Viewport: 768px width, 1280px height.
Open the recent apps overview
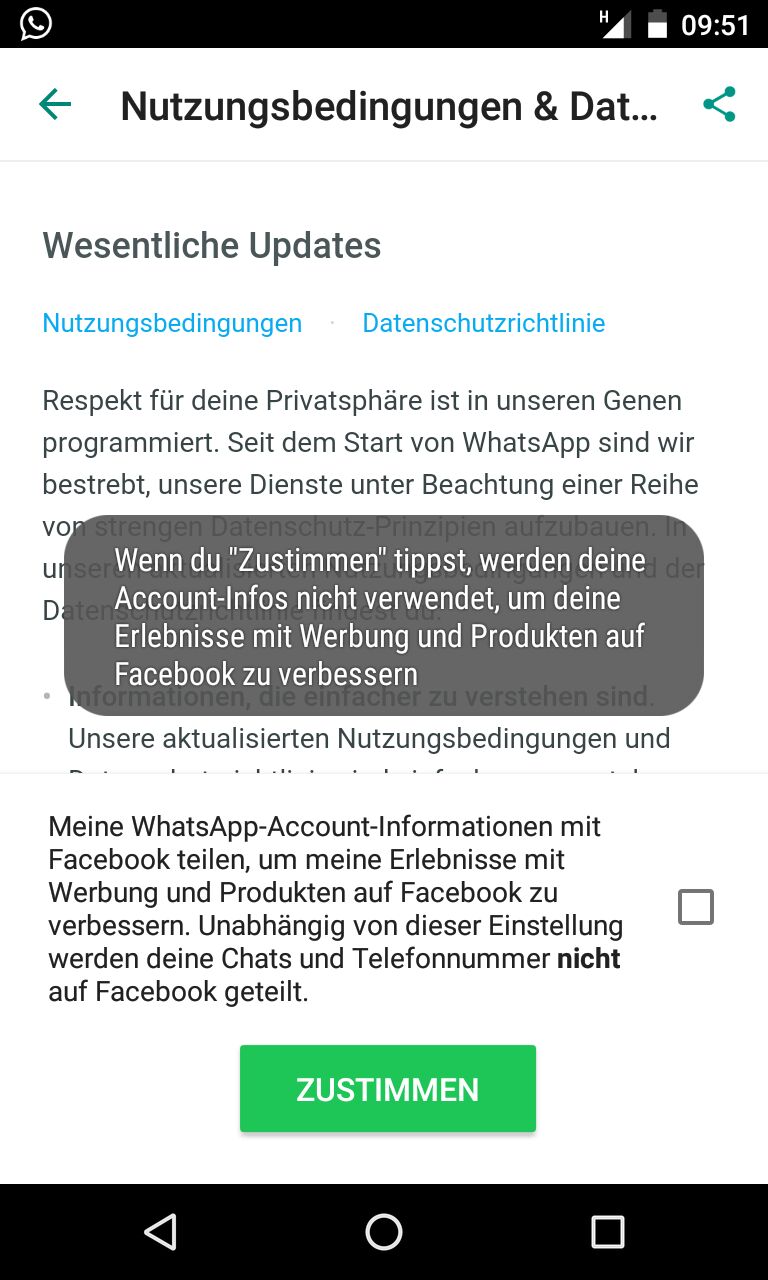click(x=607, y=1232)
